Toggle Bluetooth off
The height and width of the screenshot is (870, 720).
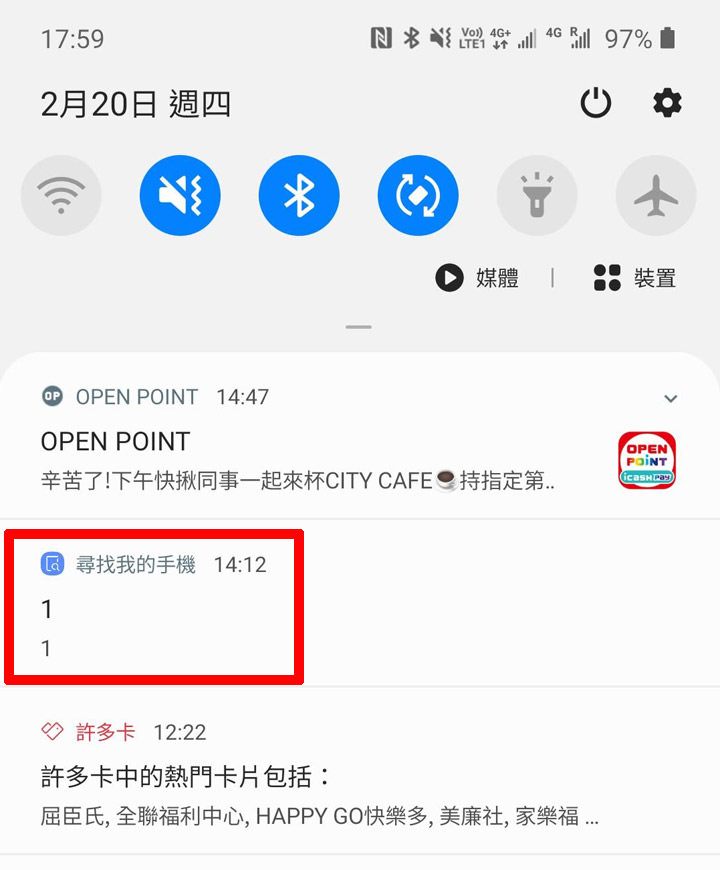(298, 195)
